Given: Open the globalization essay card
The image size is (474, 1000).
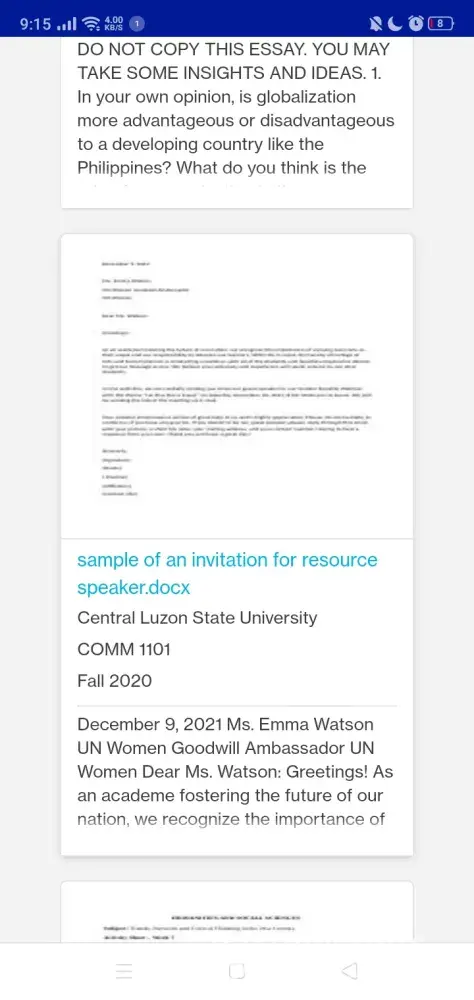Looking at the screenshot, I should click(237, 122).
